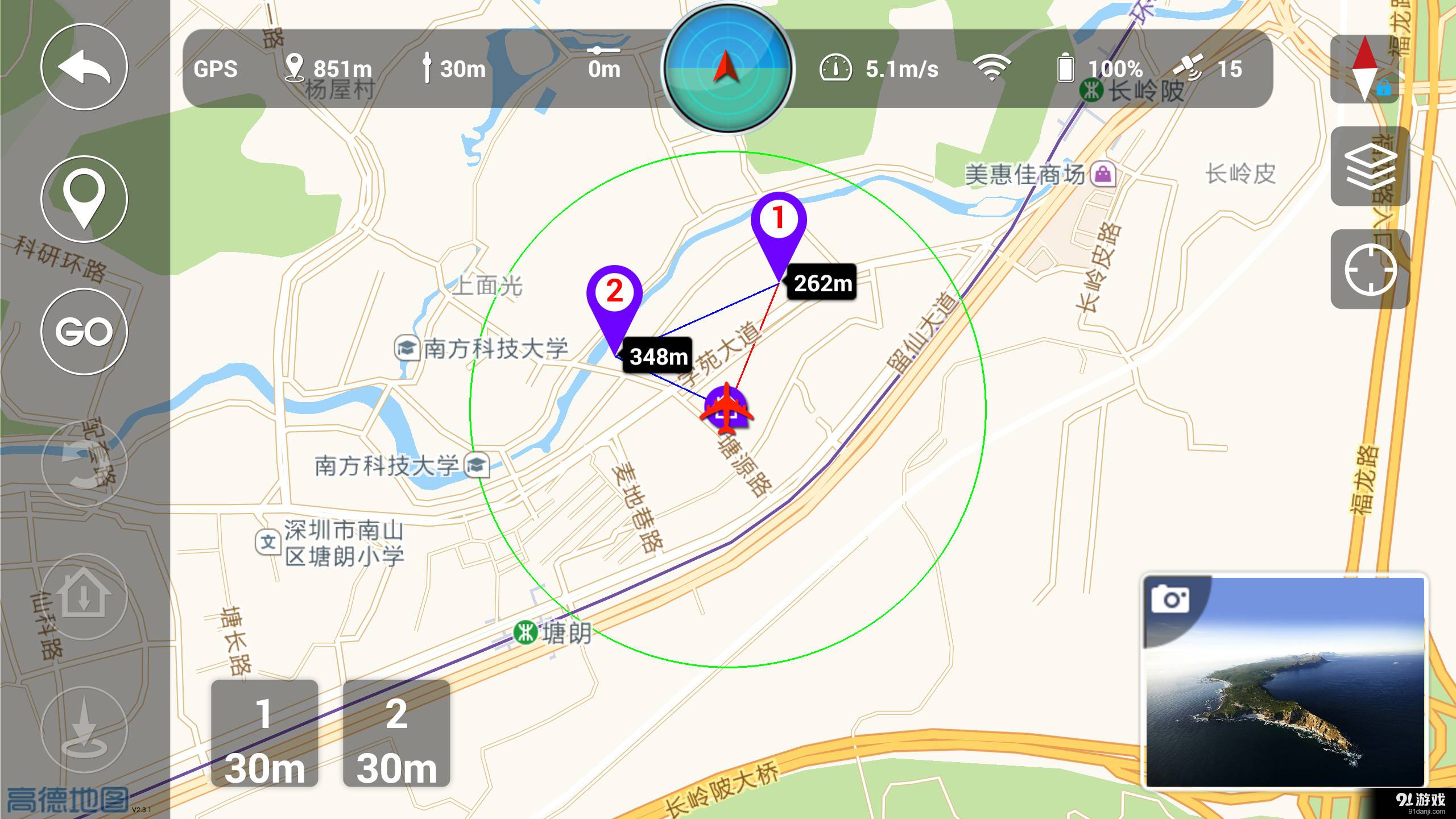Start the flight with GO
Image resolution: width=1456 pixels, height=819 pixels.
(x=84, y=332)
